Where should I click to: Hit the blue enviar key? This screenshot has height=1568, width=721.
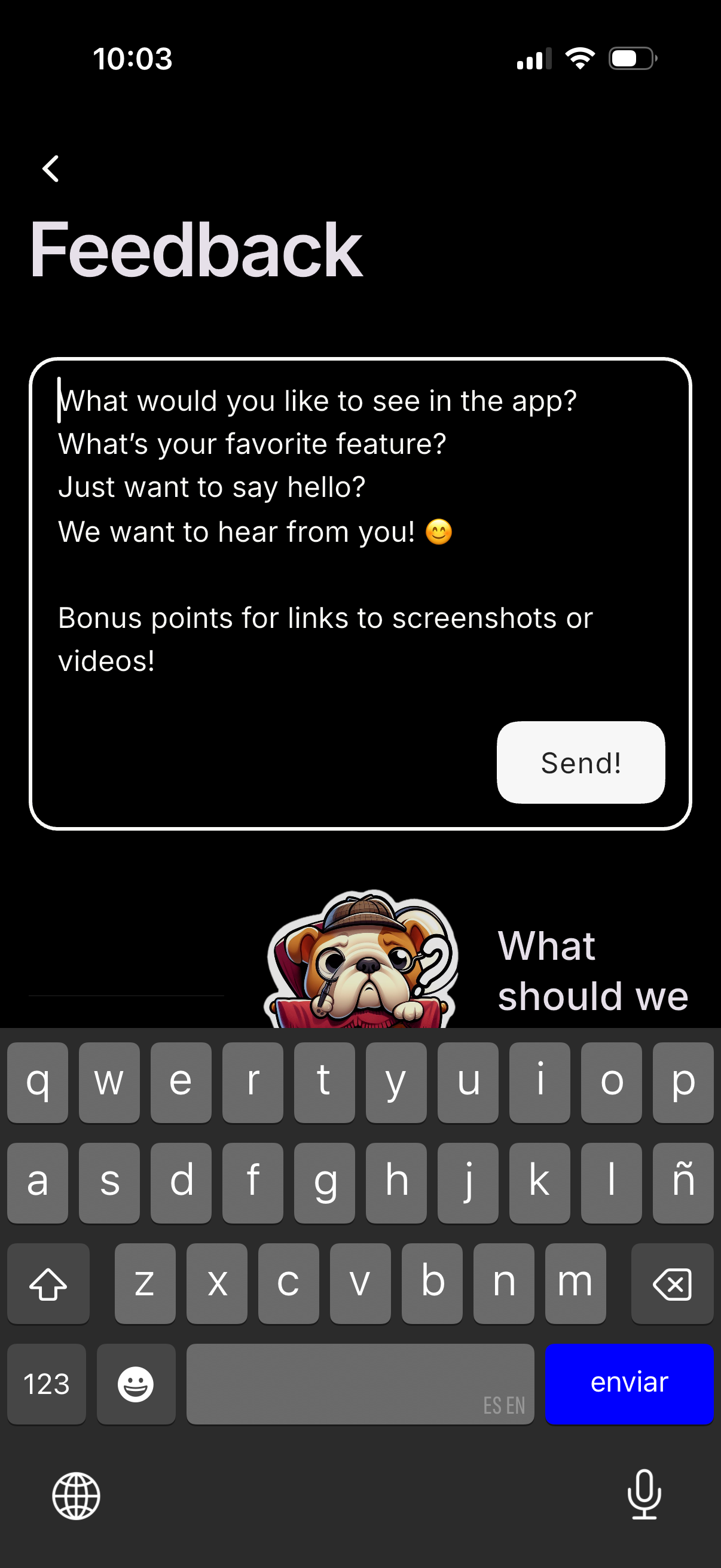[628, 1383]
